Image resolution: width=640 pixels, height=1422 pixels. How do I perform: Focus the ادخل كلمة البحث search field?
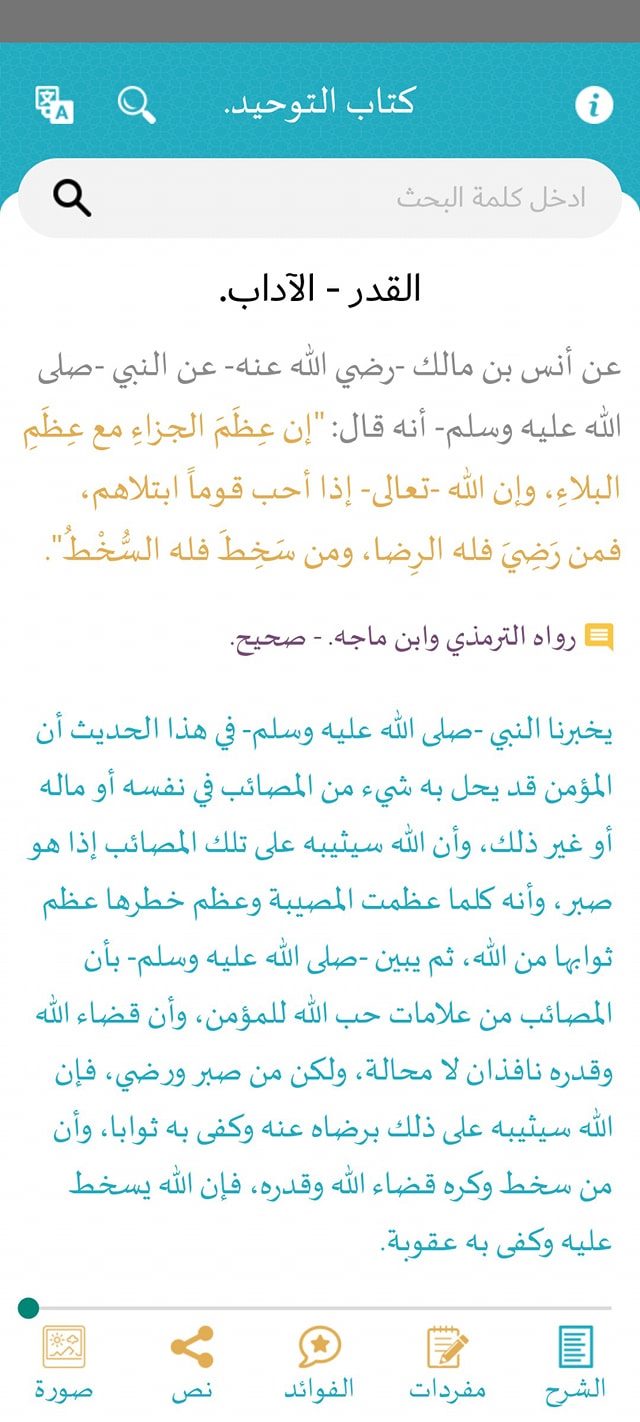[x=320, y=198]
